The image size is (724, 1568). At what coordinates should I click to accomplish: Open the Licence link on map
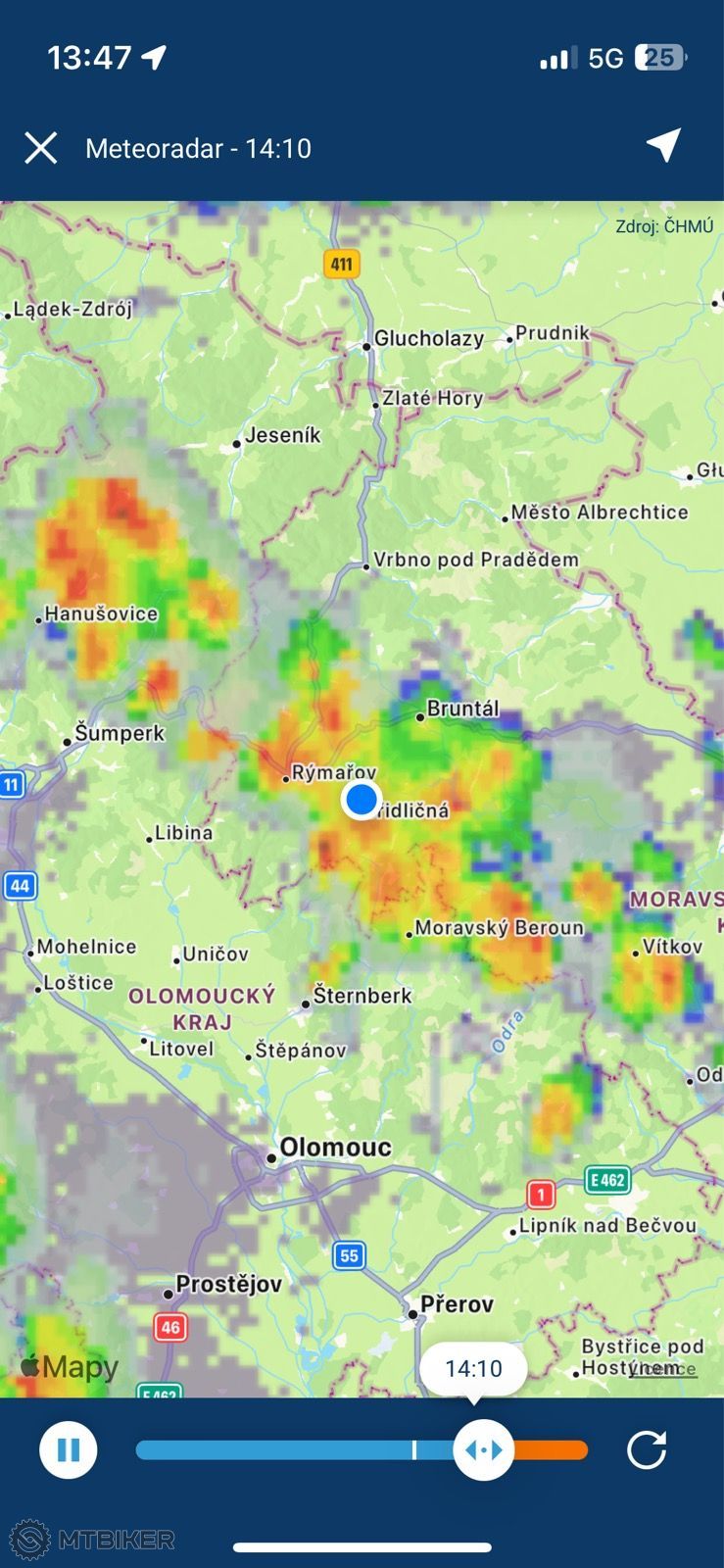(x=664, y=1370)
